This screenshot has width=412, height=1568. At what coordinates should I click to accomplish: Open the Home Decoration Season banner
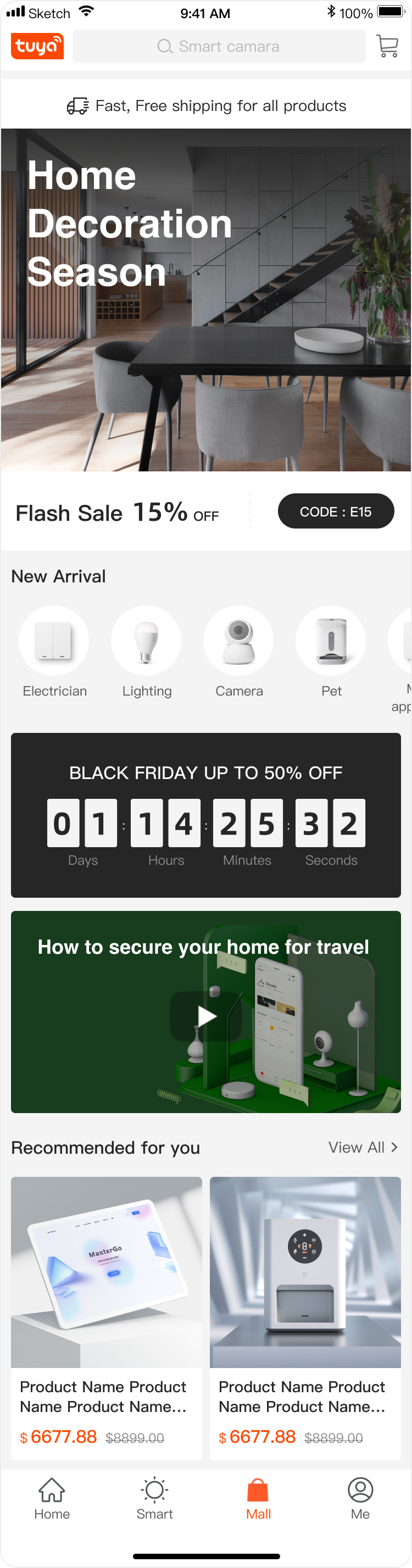tap(205, 299)
